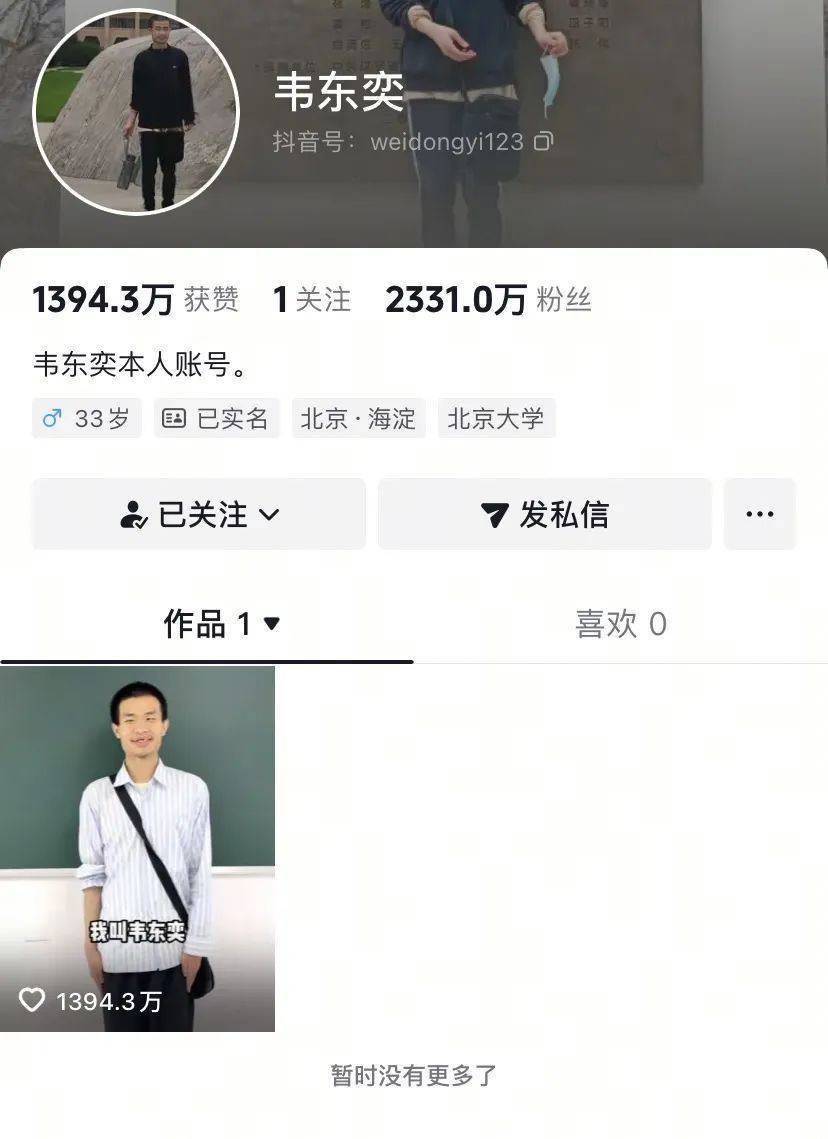Click the heart icon on the video thumbnail
The image size is (828, 1139).
[x=35, y=996]
